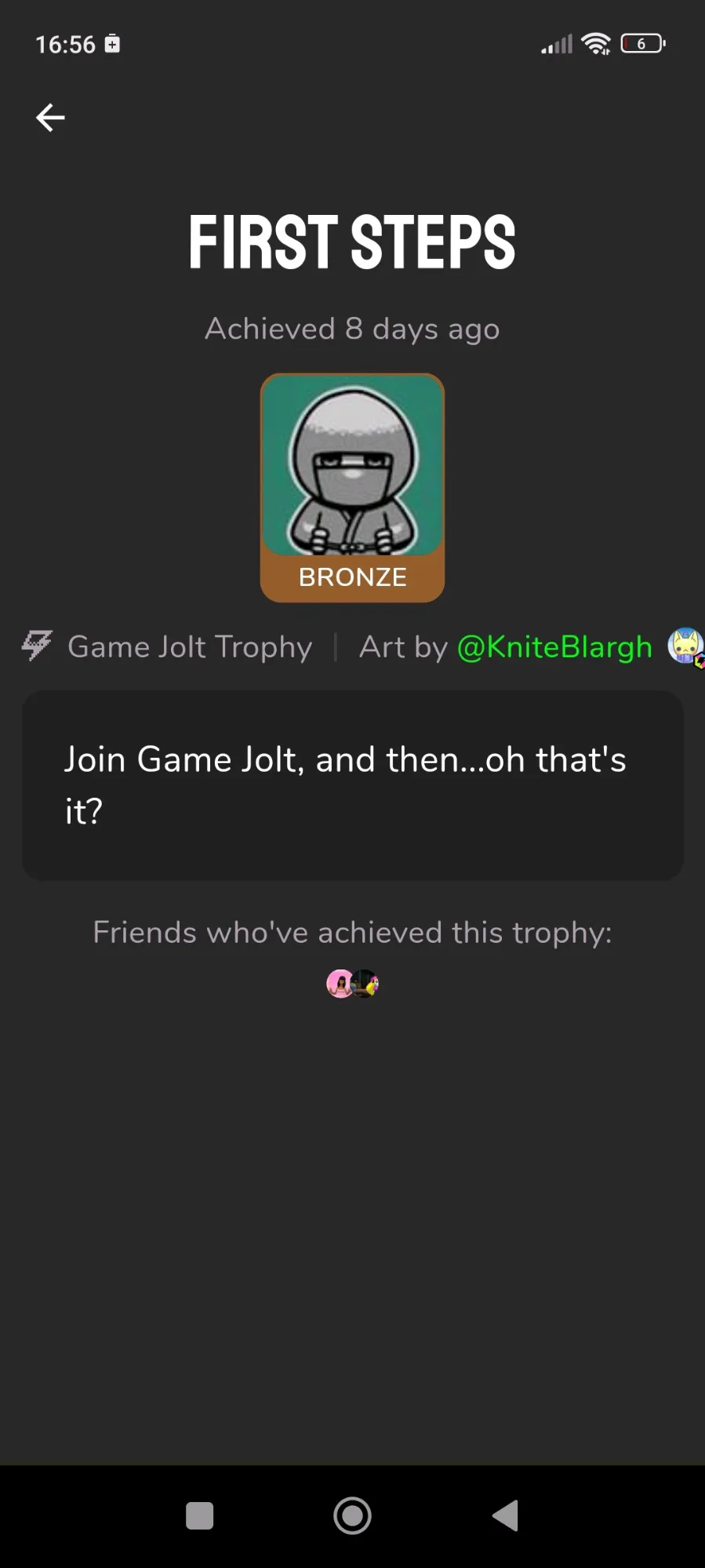
Task: Tap the system home button
Action: pos(352,1515)
